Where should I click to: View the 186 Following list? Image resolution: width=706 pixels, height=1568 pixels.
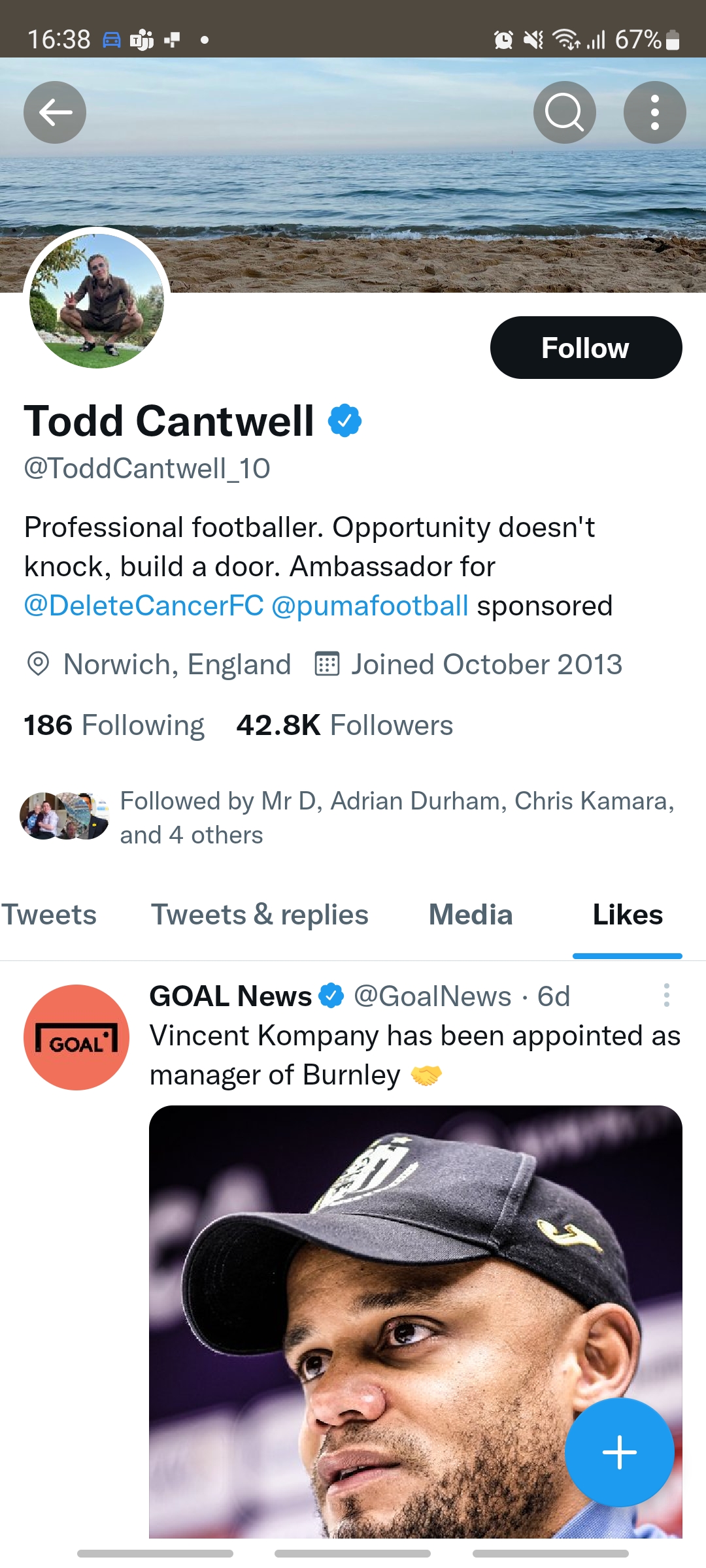(114, 725)
